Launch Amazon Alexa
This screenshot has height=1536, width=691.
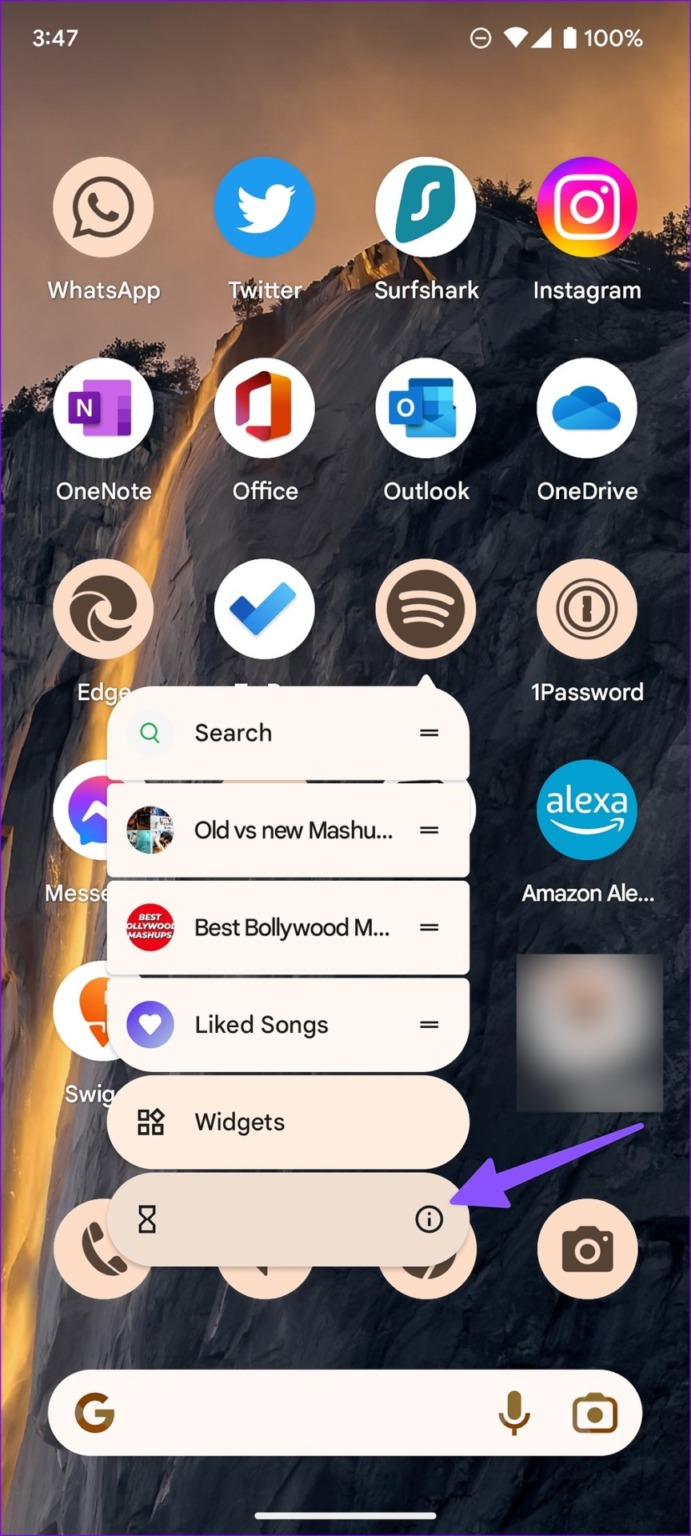(587, 810)
